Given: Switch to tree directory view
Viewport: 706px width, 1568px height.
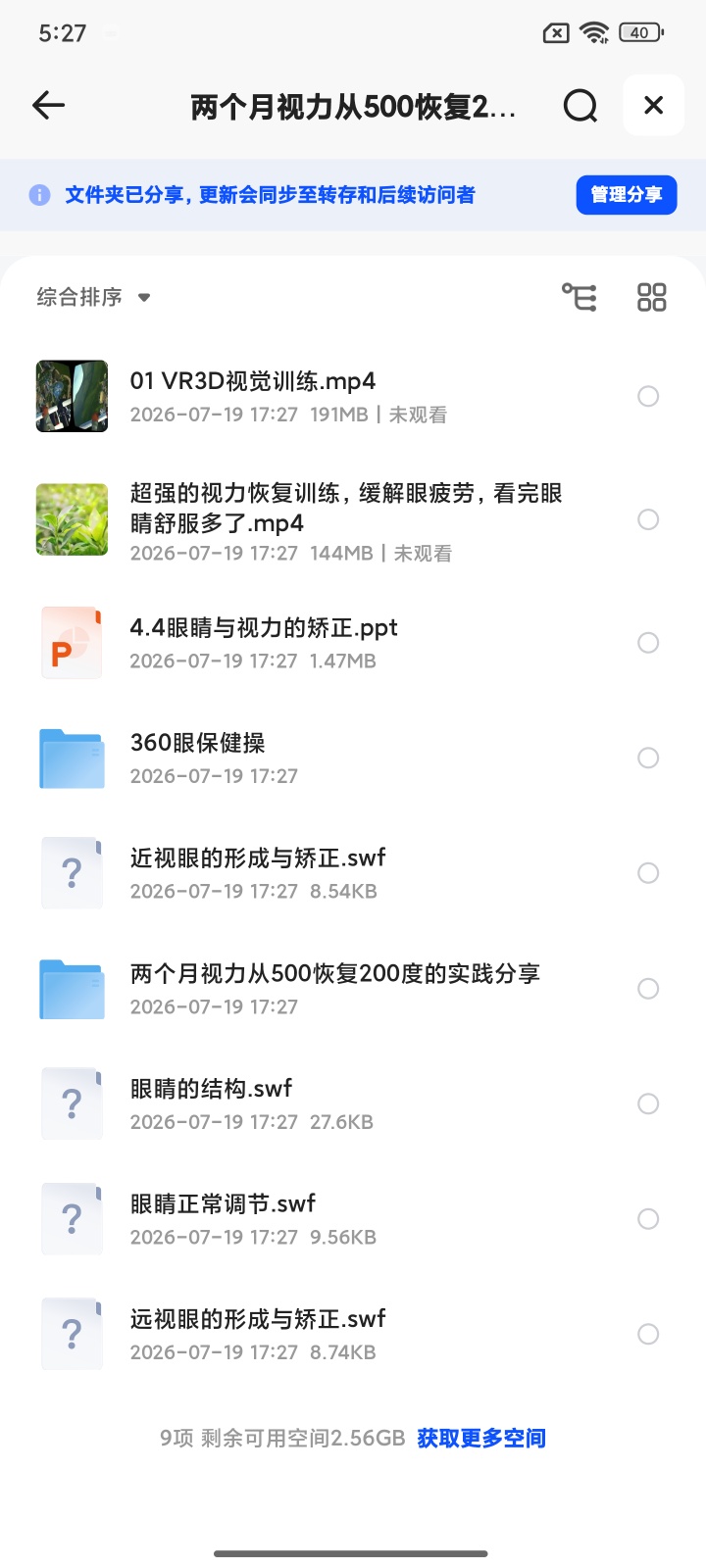Looking at the screenshot, I should [579, 297].
